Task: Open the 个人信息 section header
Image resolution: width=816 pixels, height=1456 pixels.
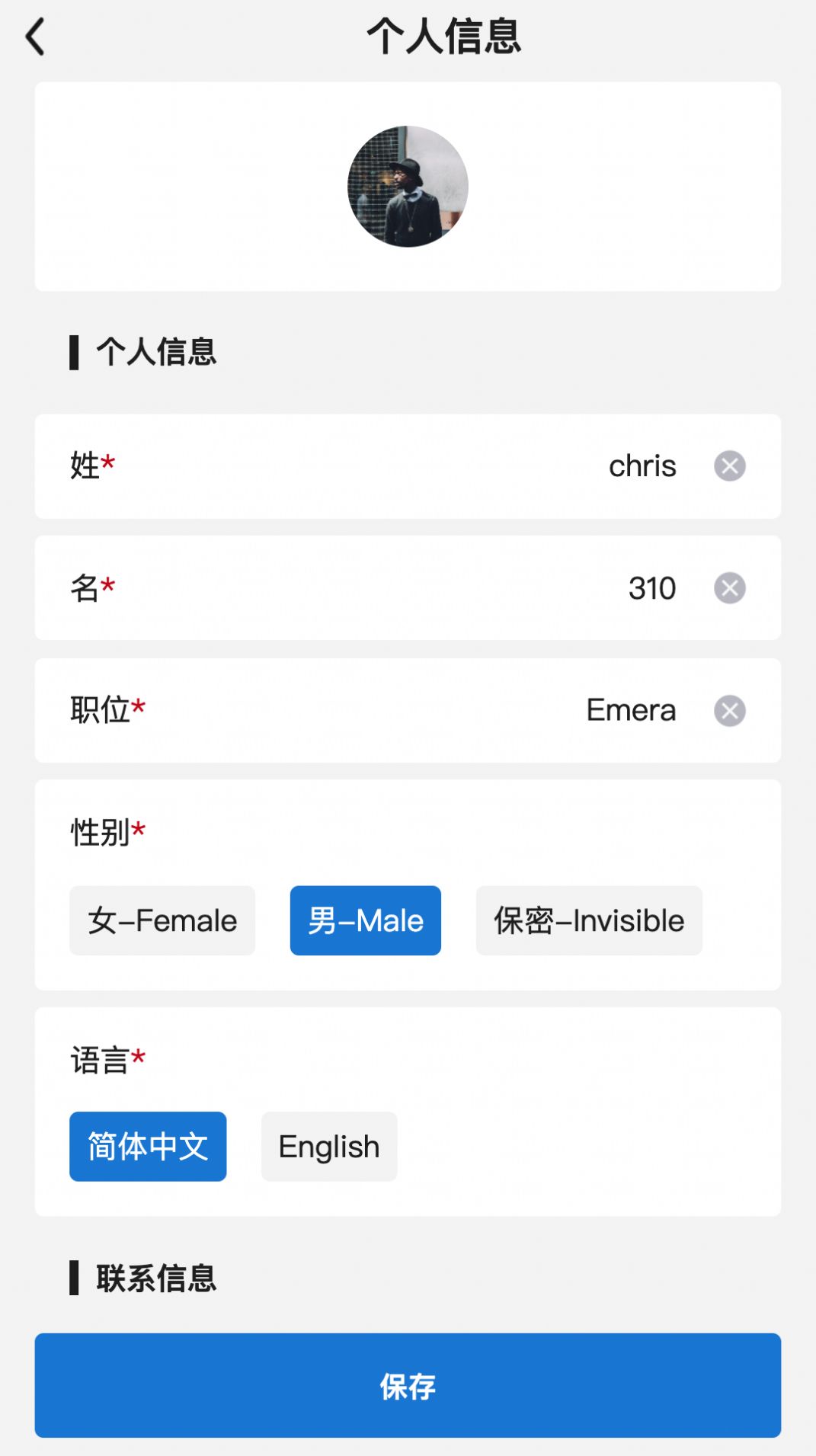Action: click(155, 352)
